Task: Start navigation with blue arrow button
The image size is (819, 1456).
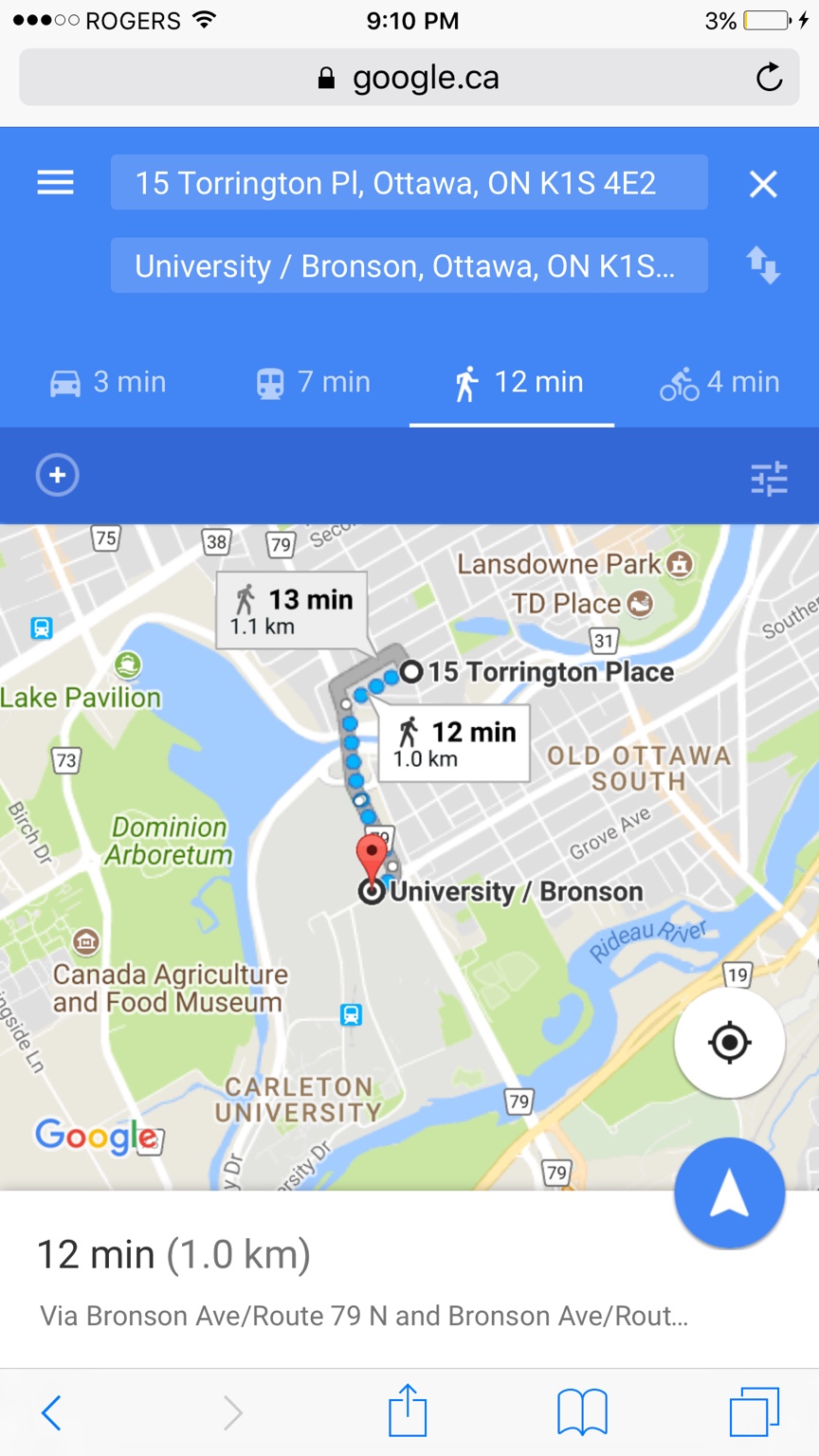Action: tap(729, 1193)
